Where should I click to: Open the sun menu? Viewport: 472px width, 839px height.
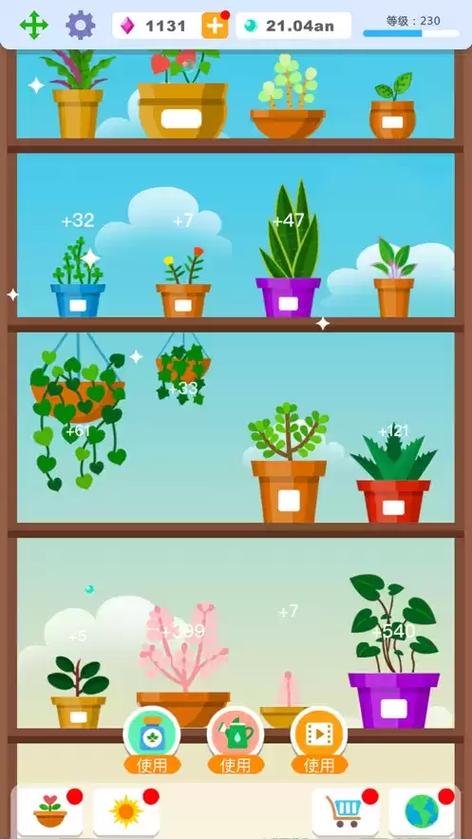[126, 811]
